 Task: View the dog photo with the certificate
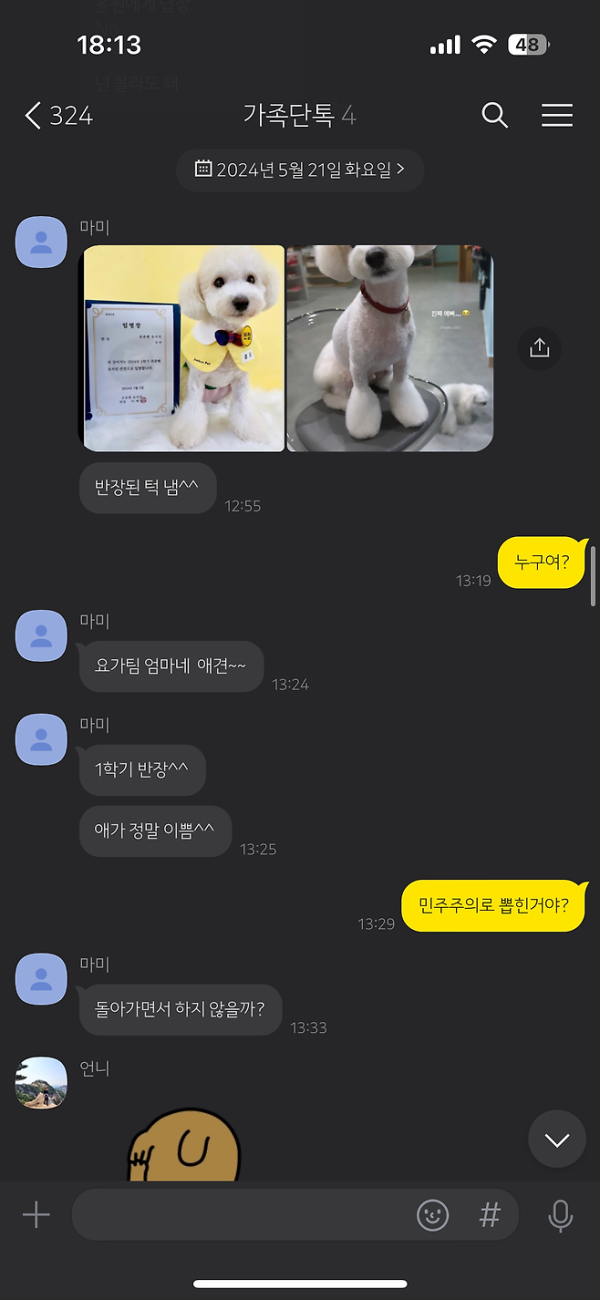point(183,348)
